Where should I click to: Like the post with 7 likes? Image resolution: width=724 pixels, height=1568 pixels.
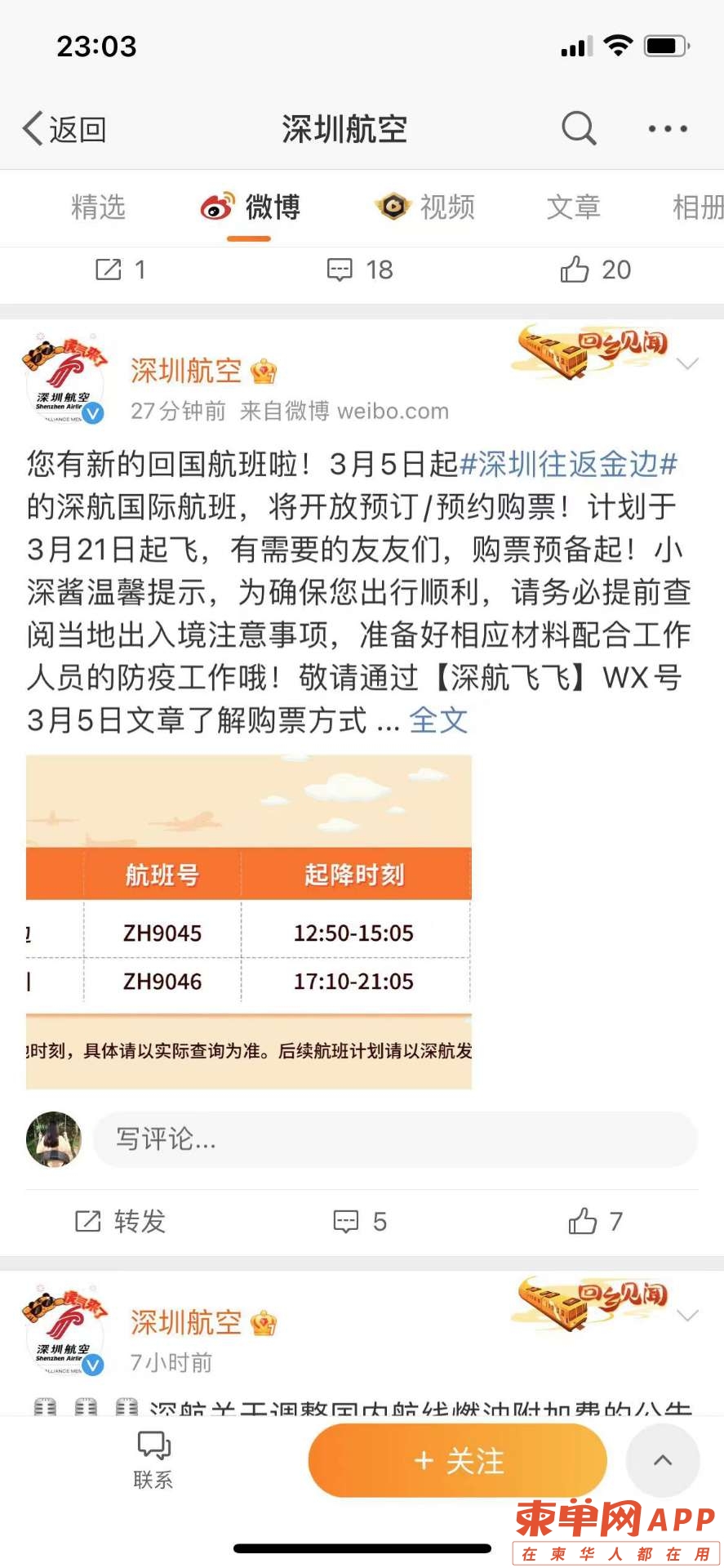[595, 1221]
